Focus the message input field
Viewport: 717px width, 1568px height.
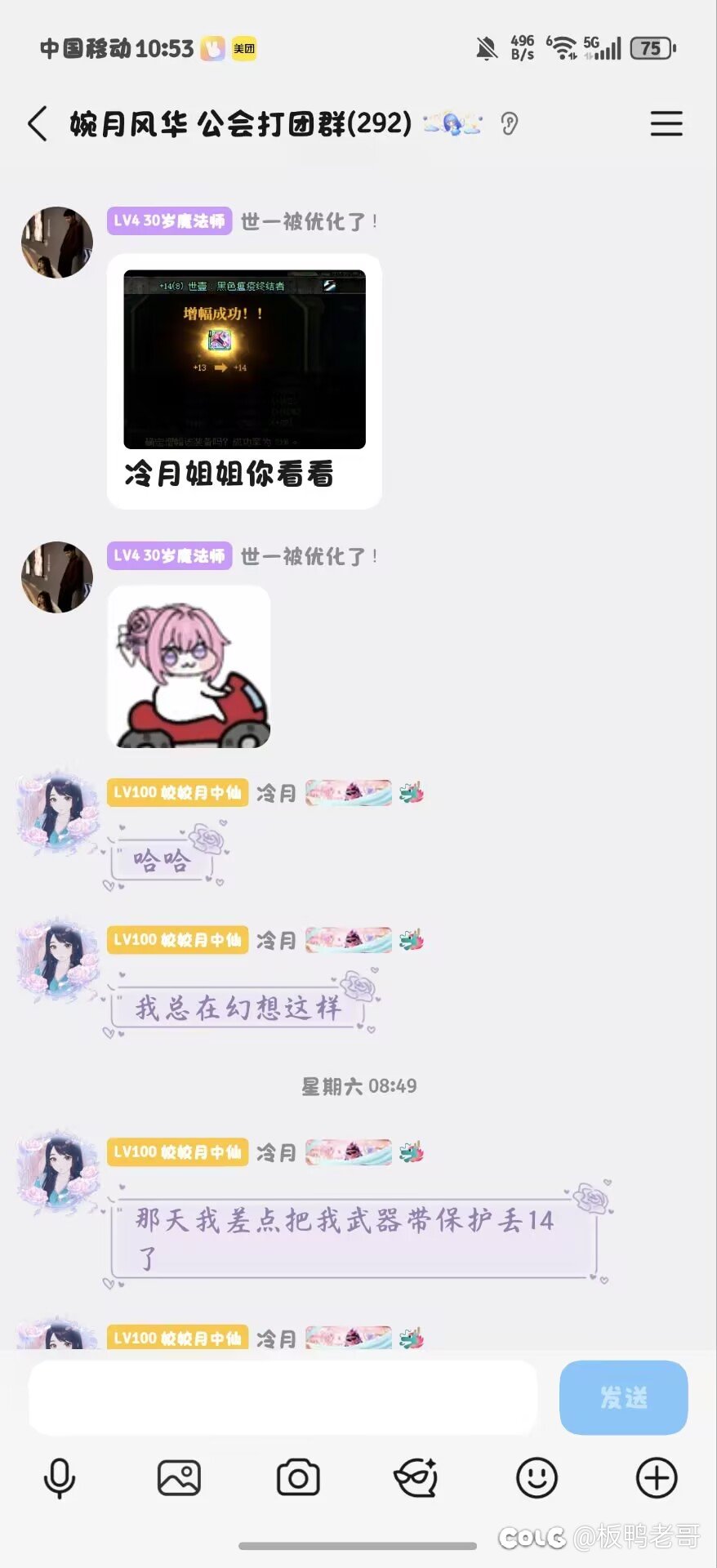[283, 1397]
